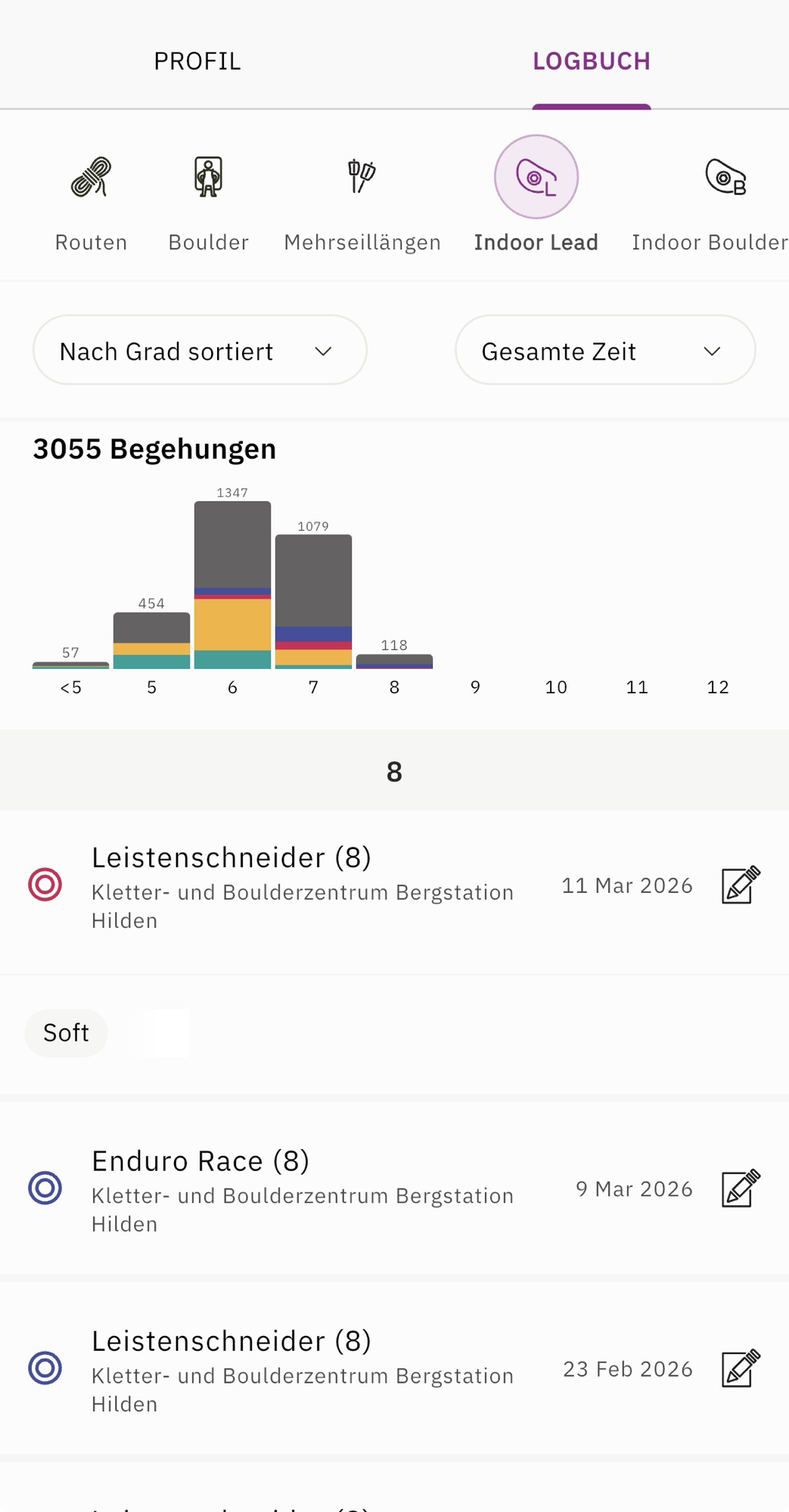
Task: Tap the grade 6 bar in chart
Action: pyautogui.click(x=232, y=584)
